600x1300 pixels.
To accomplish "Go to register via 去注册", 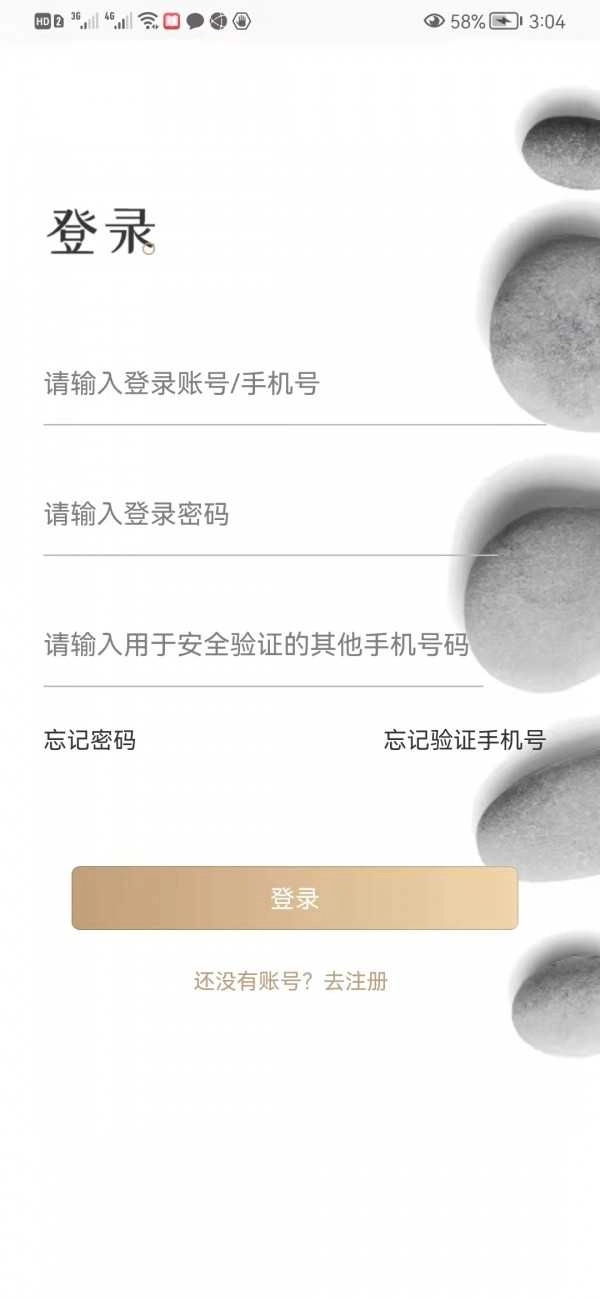I will point(355,982).
